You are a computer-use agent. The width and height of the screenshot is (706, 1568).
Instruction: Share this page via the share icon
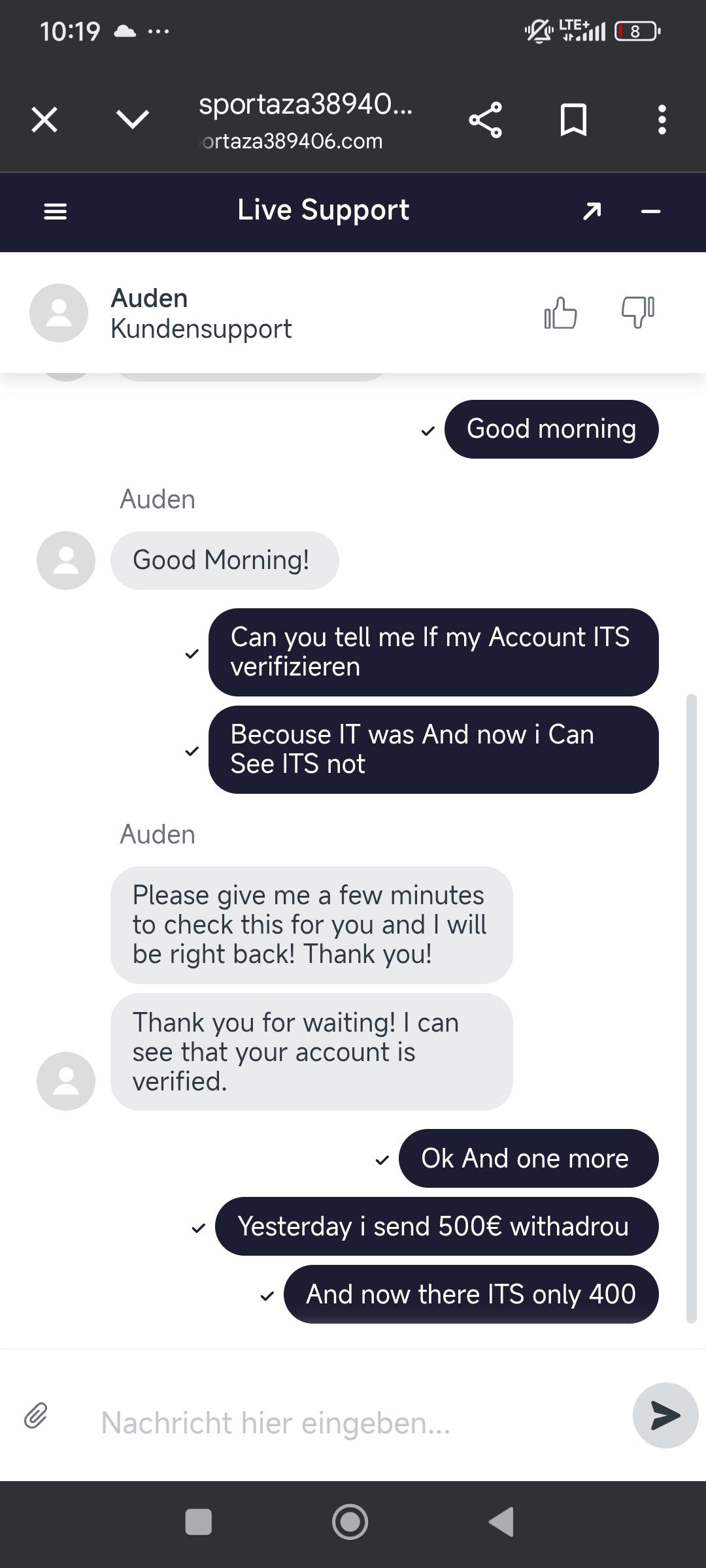coord(486,120)
